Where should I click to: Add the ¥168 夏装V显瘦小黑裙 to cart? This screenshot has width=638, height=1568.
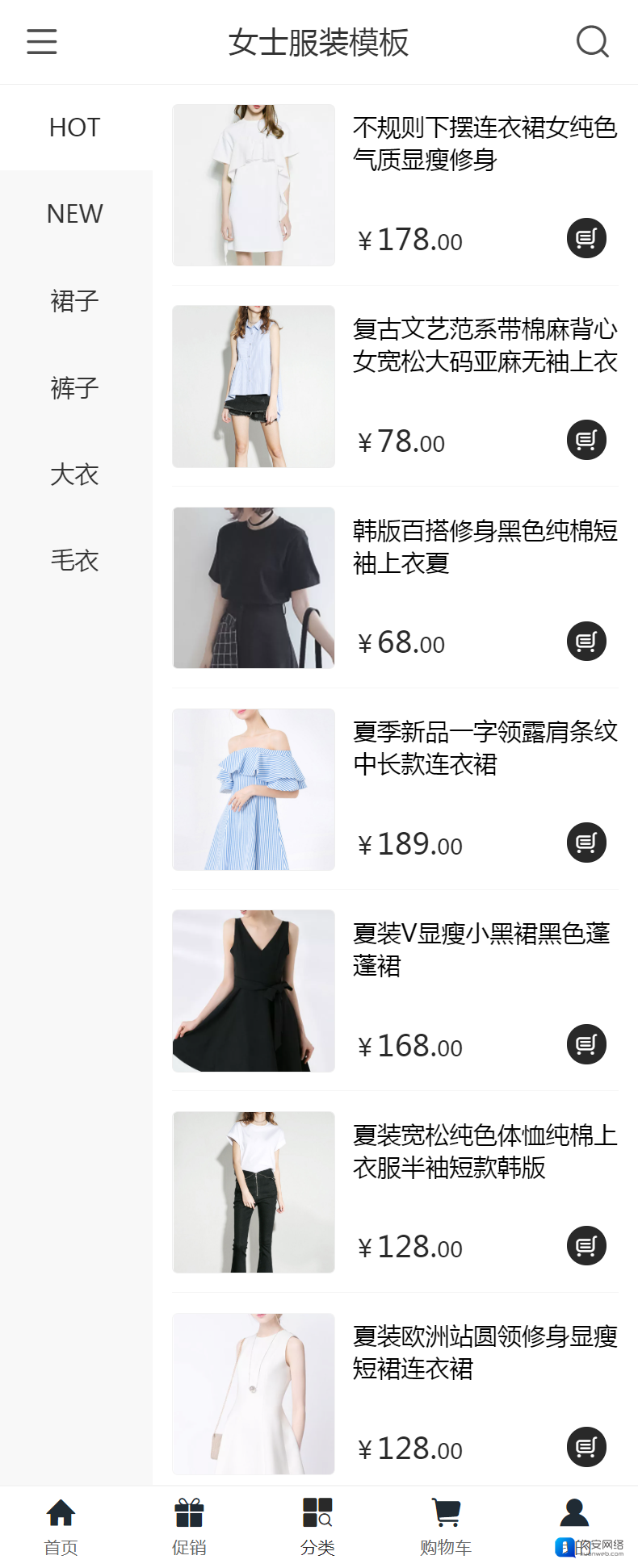point(586,1044)
